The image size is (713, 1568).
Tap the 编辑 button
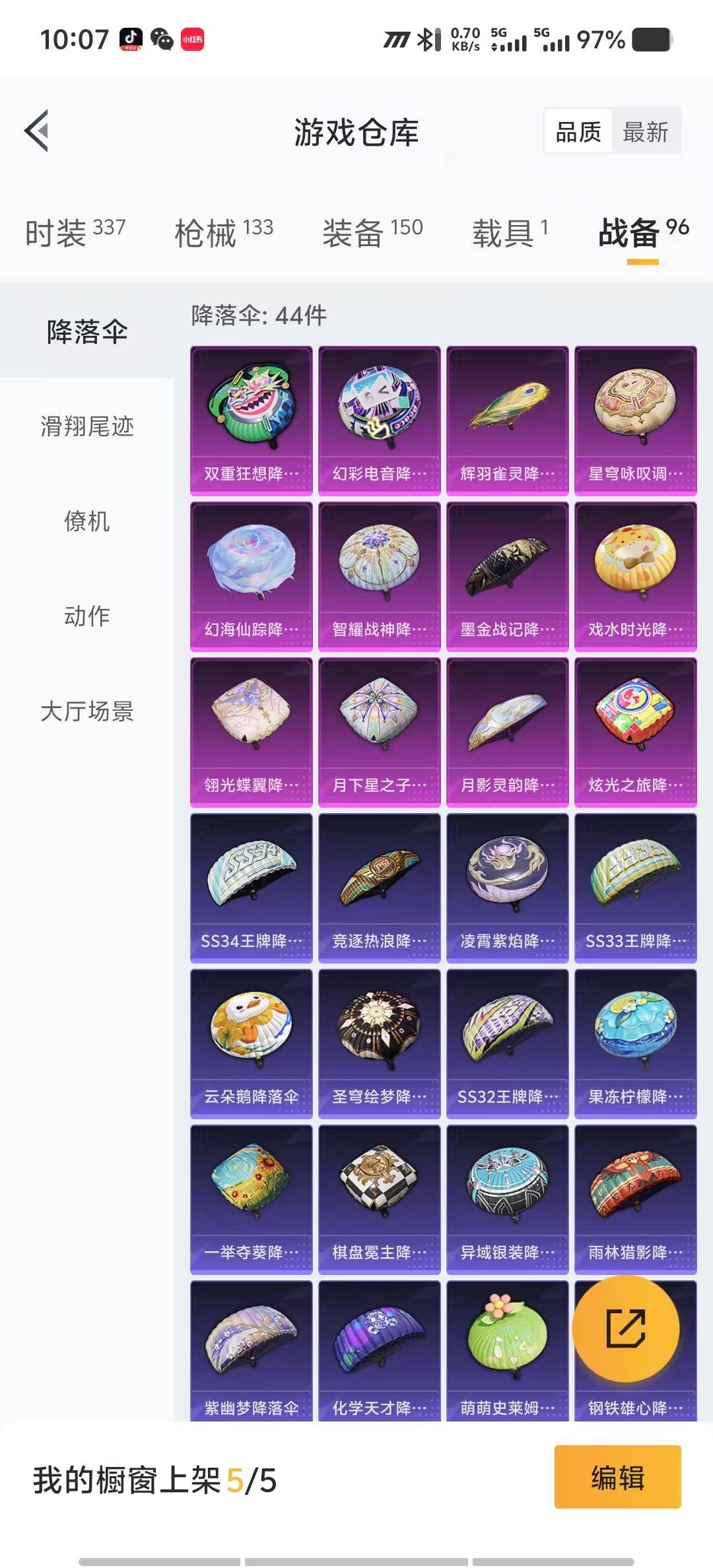tap(617, 1477)
